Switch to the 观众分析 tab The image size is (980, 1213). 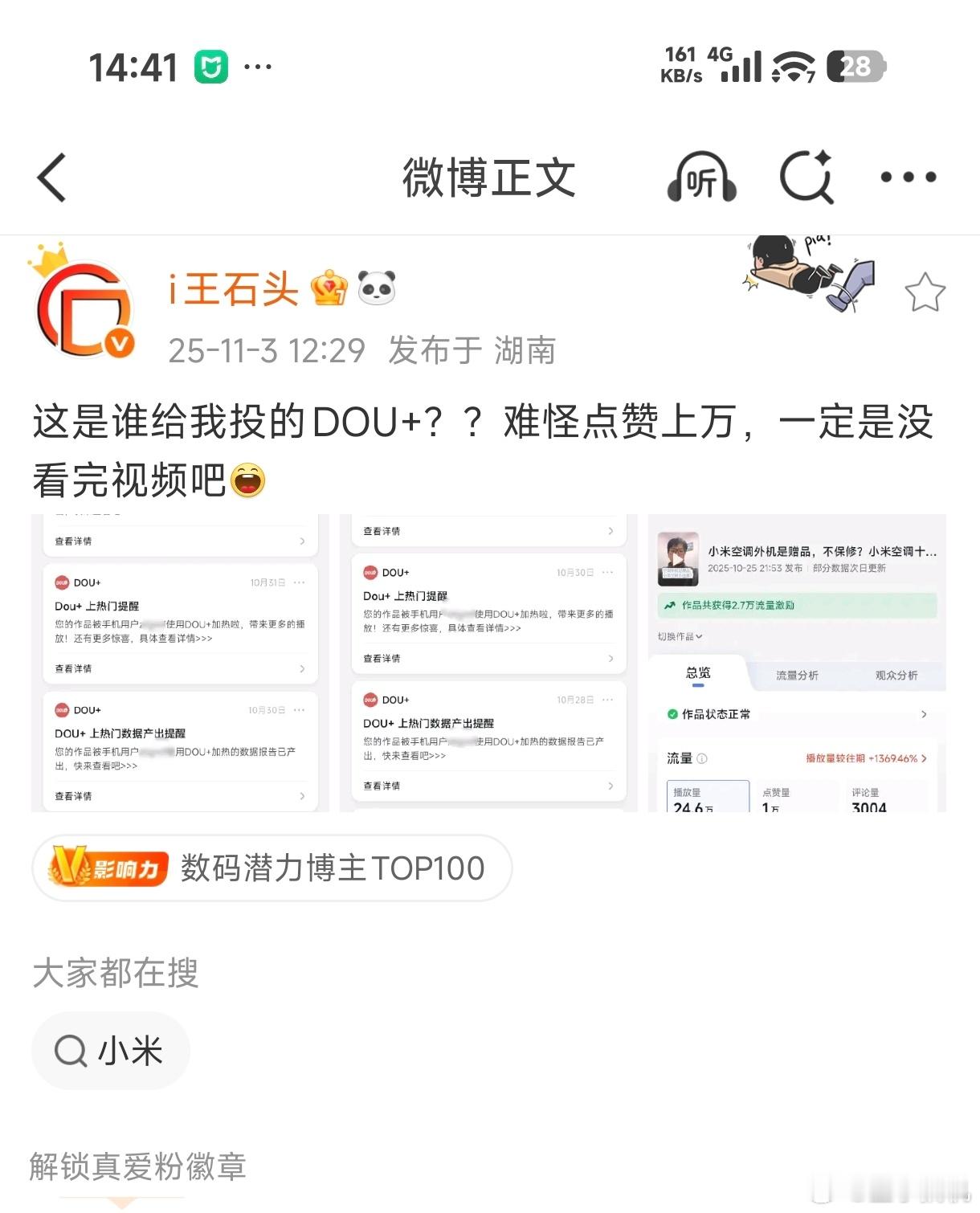pos(895,676)
